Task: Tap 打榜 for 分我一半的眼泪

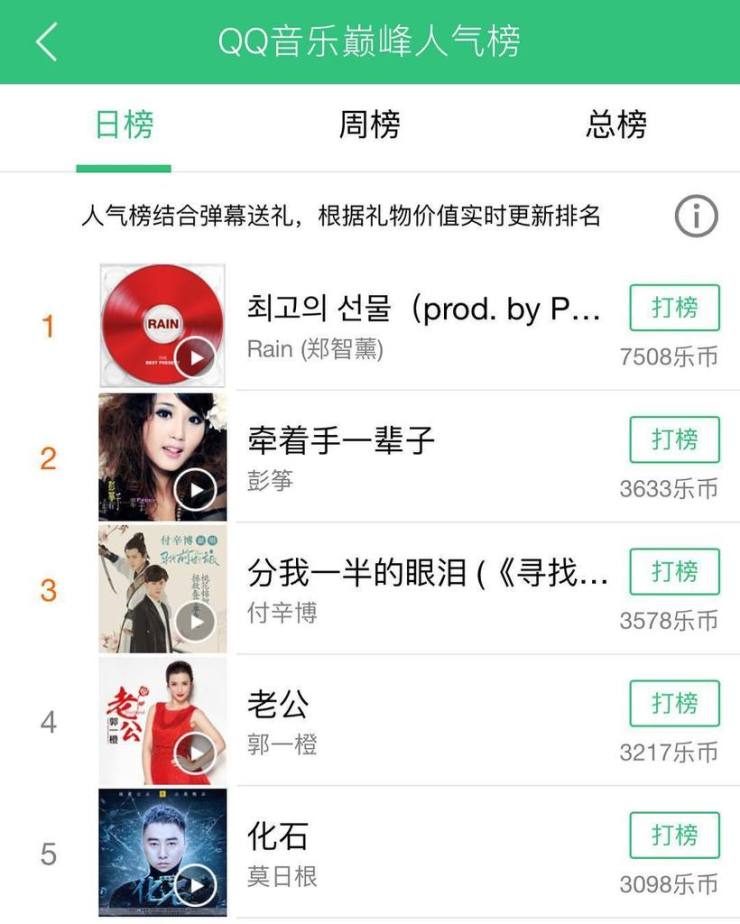Action: (x=674, y=571)
